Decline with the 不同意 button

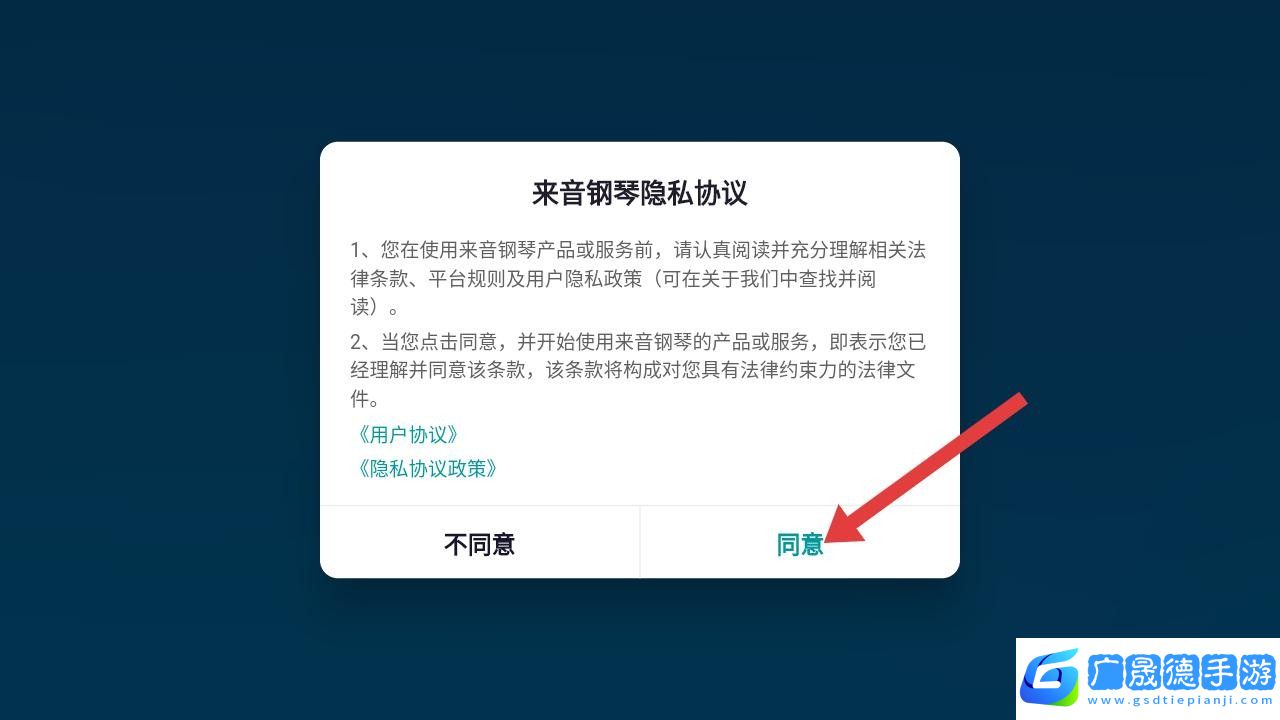(479, 544)
